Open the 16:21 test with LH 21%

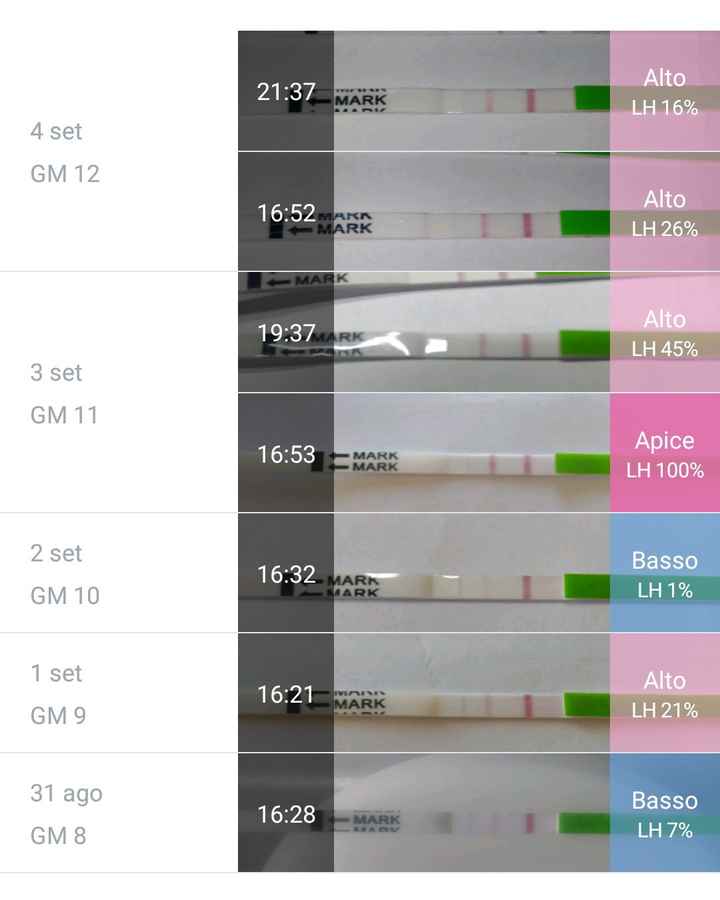478,693
